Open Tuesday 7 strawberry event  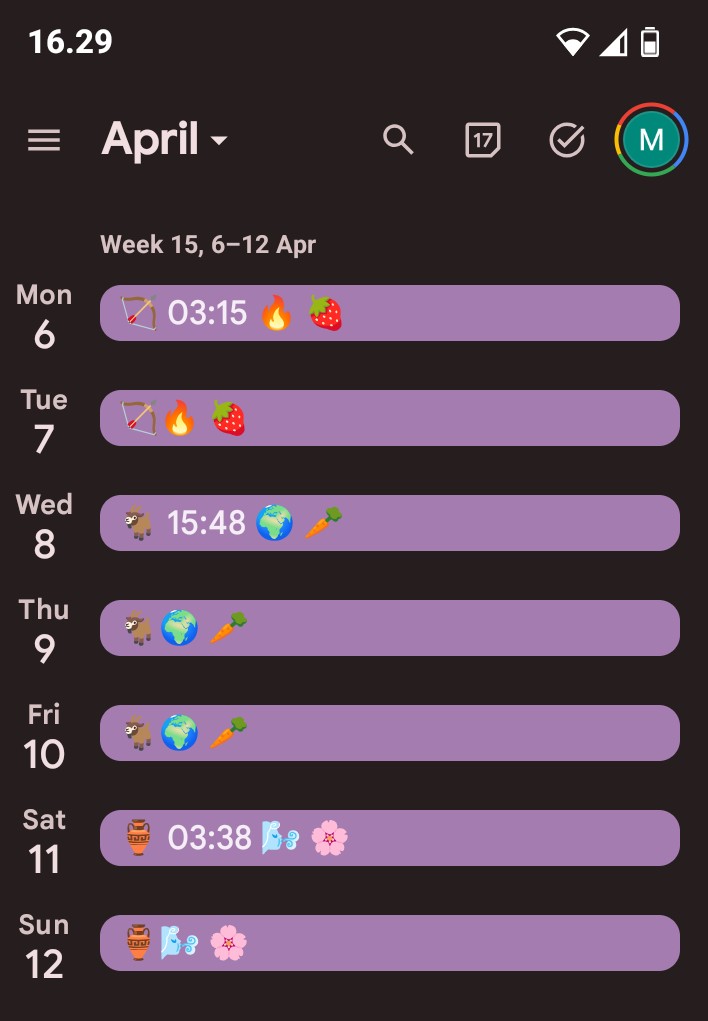(x=390, y=418)
